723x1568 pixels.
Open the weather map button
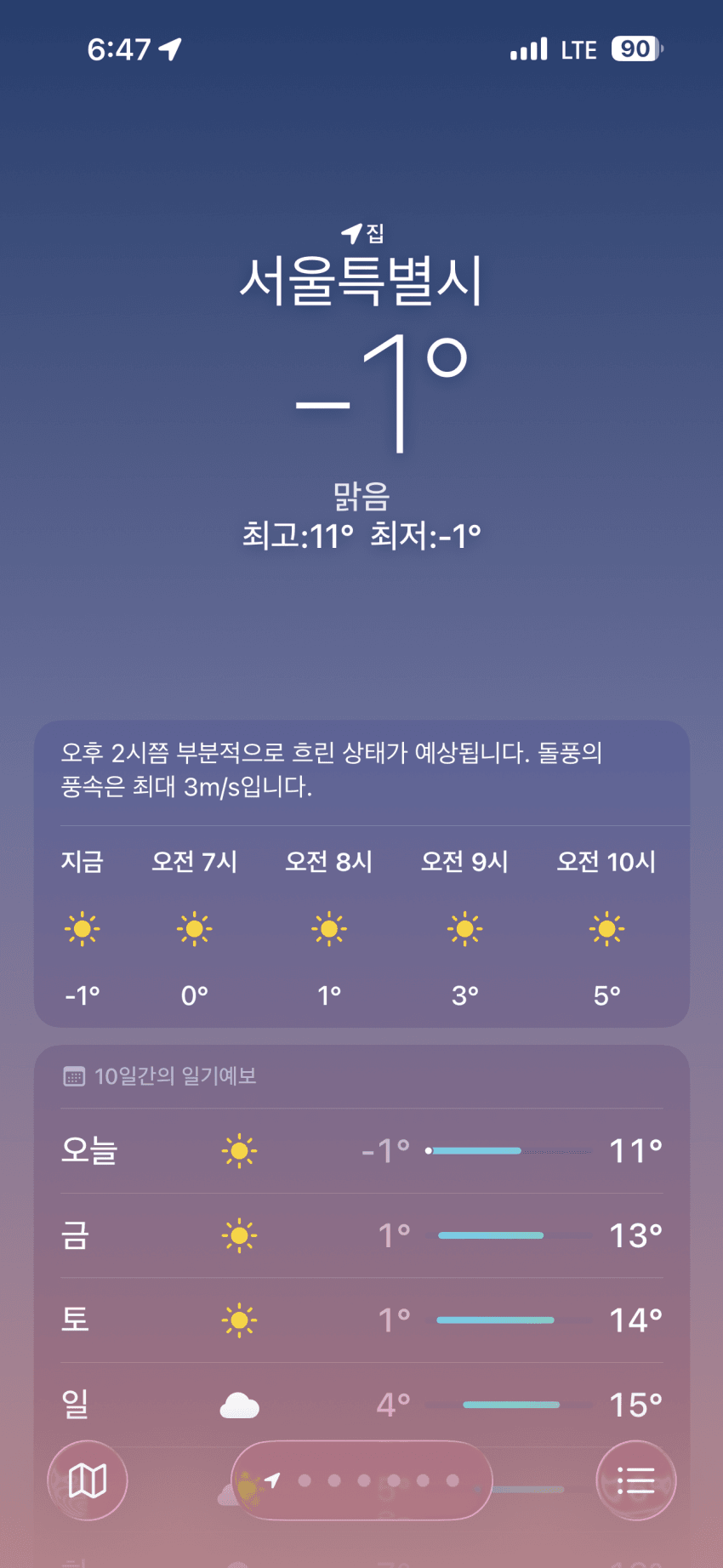click(88, 1481)
